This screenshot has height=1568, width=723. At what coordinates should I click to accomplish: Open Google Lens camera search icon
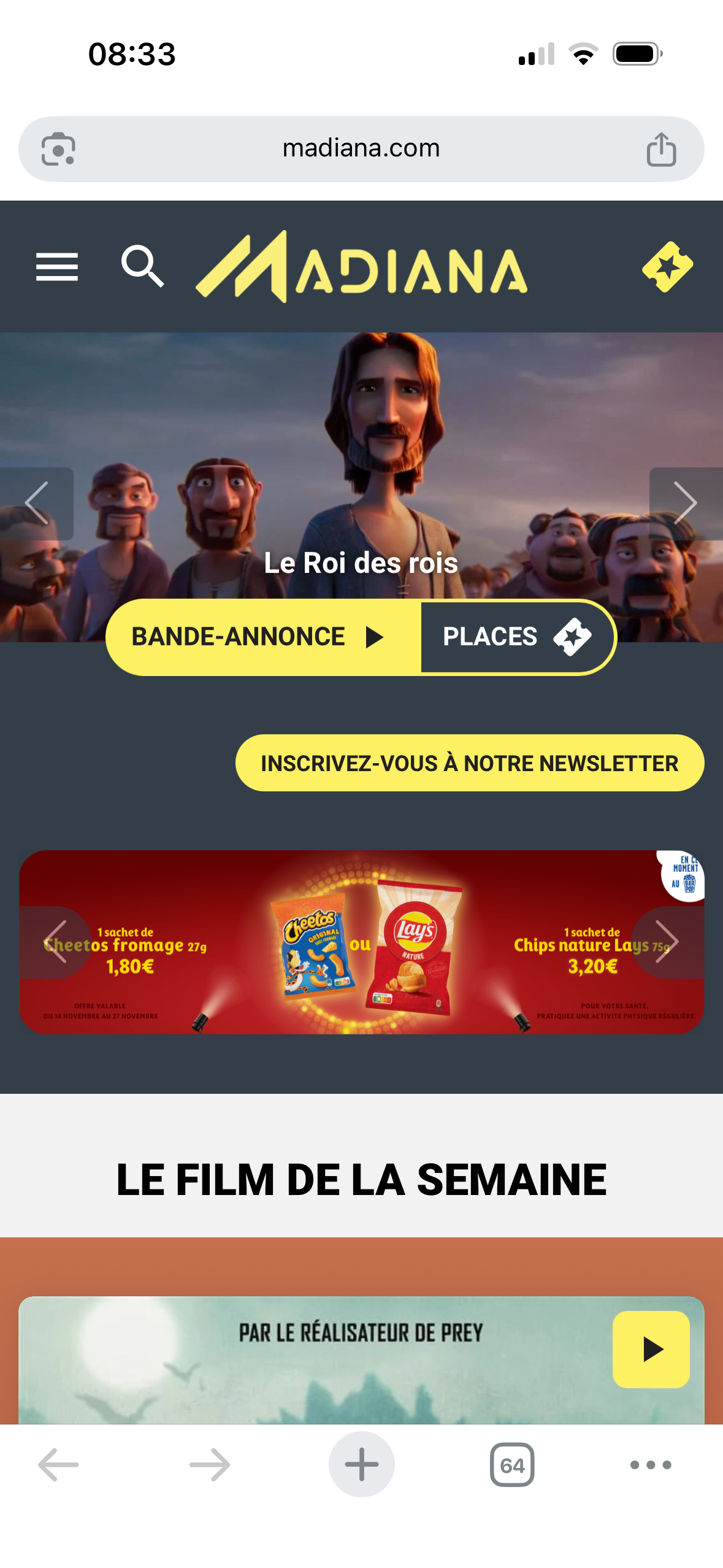tap(58, 149)
